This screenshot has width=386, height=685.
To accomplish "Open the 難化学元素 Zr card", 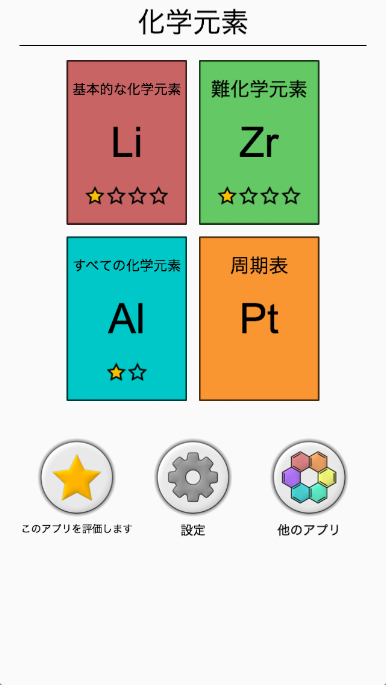I will click(x=259, y=142).
